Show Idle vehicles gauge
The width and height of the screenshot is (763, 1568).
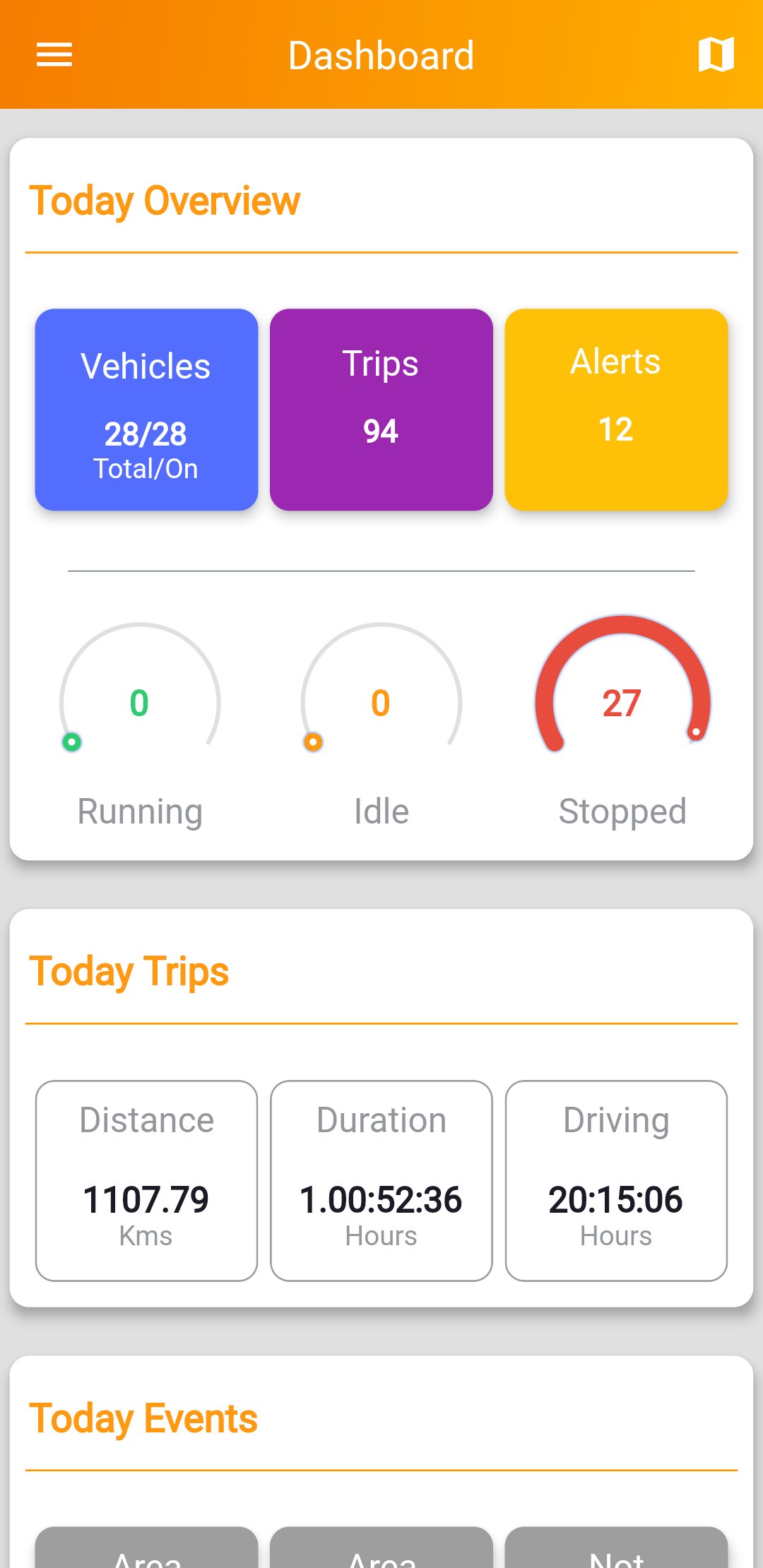[381, 703]
